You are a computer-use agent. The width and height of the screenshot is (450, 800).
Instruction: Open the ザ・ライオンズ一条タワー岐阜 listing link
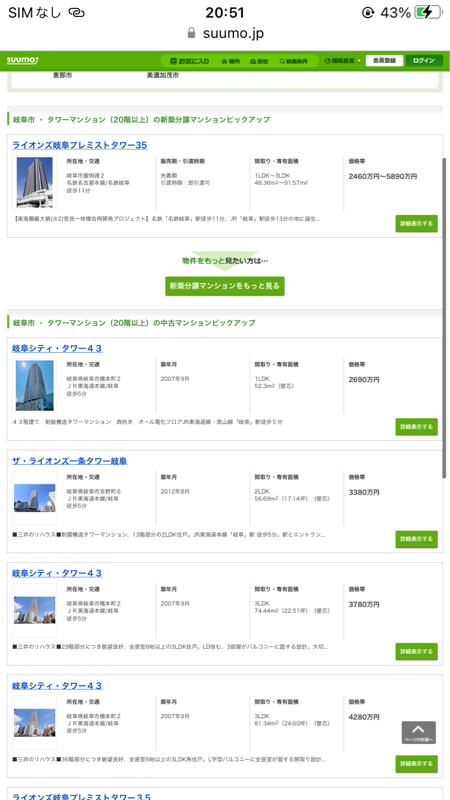point(70,461)
